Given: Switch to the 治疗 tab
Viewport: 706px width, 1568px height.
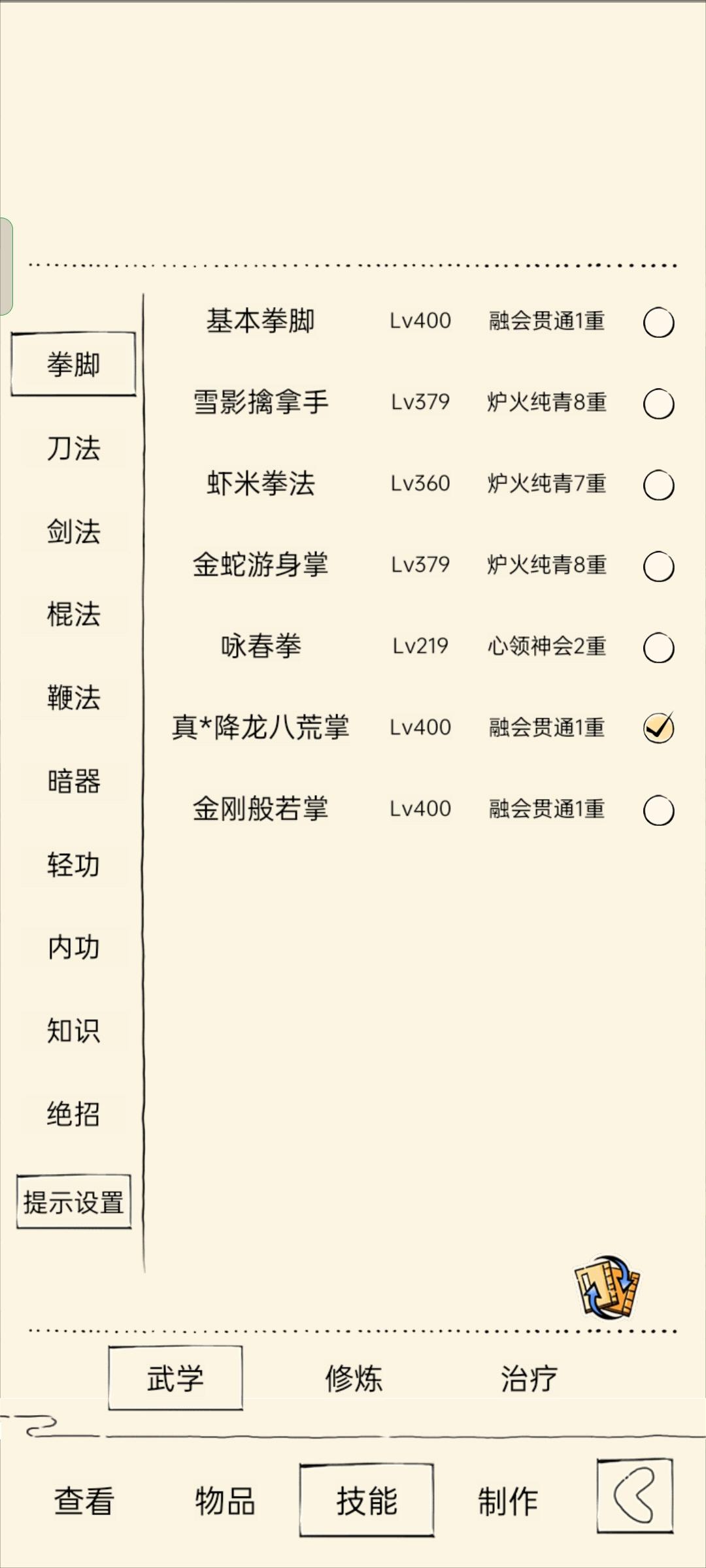Looking at the screenshot, I should point(529,1379).
